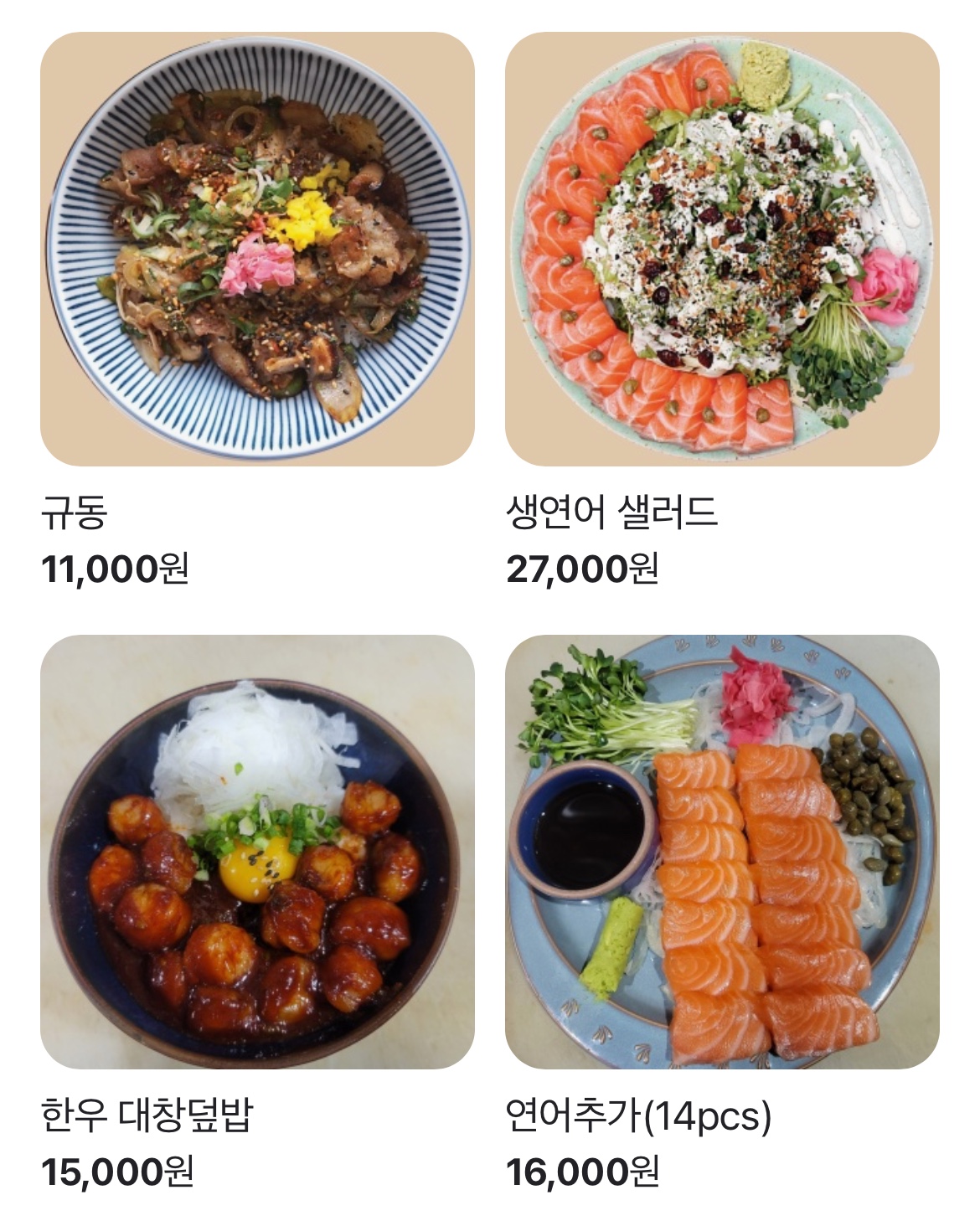
Task: Select the egg yolk in the 한우 대창덮밥 image
Action: click(x=259, y=869)
